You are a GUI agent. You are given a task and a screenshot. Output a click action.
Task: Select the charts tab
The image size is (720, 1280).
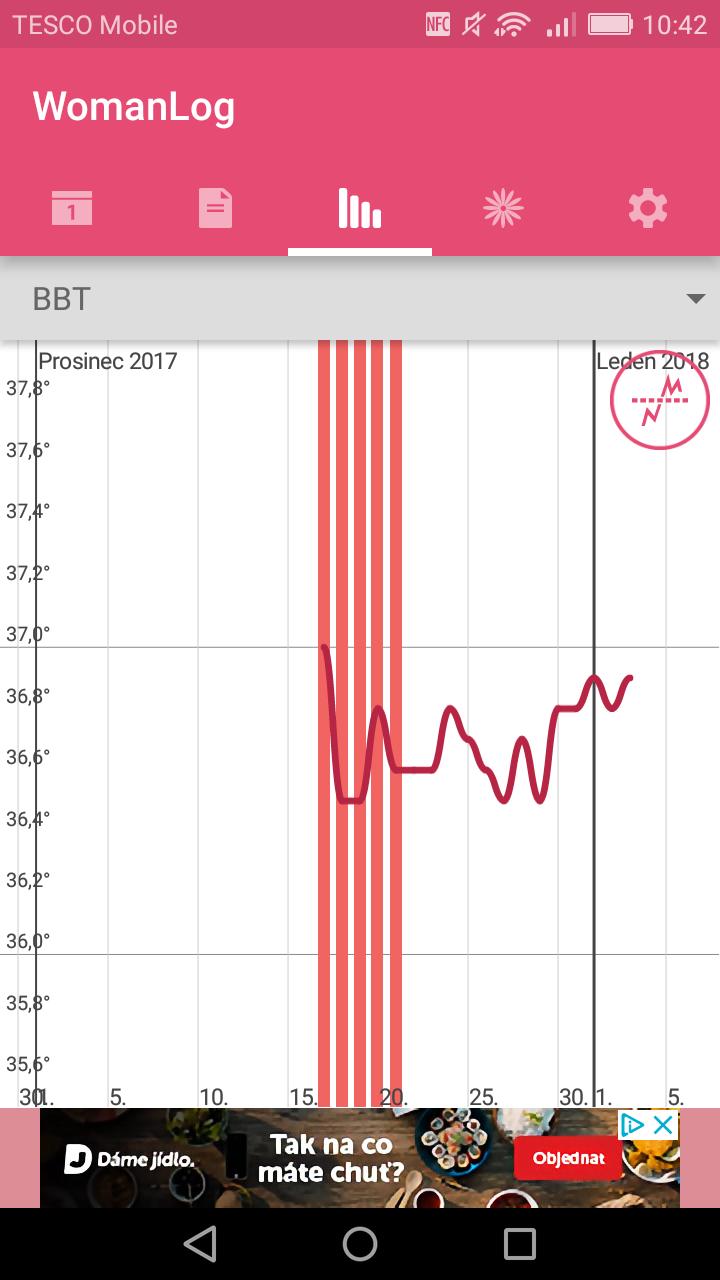click(x=360, y=208)
